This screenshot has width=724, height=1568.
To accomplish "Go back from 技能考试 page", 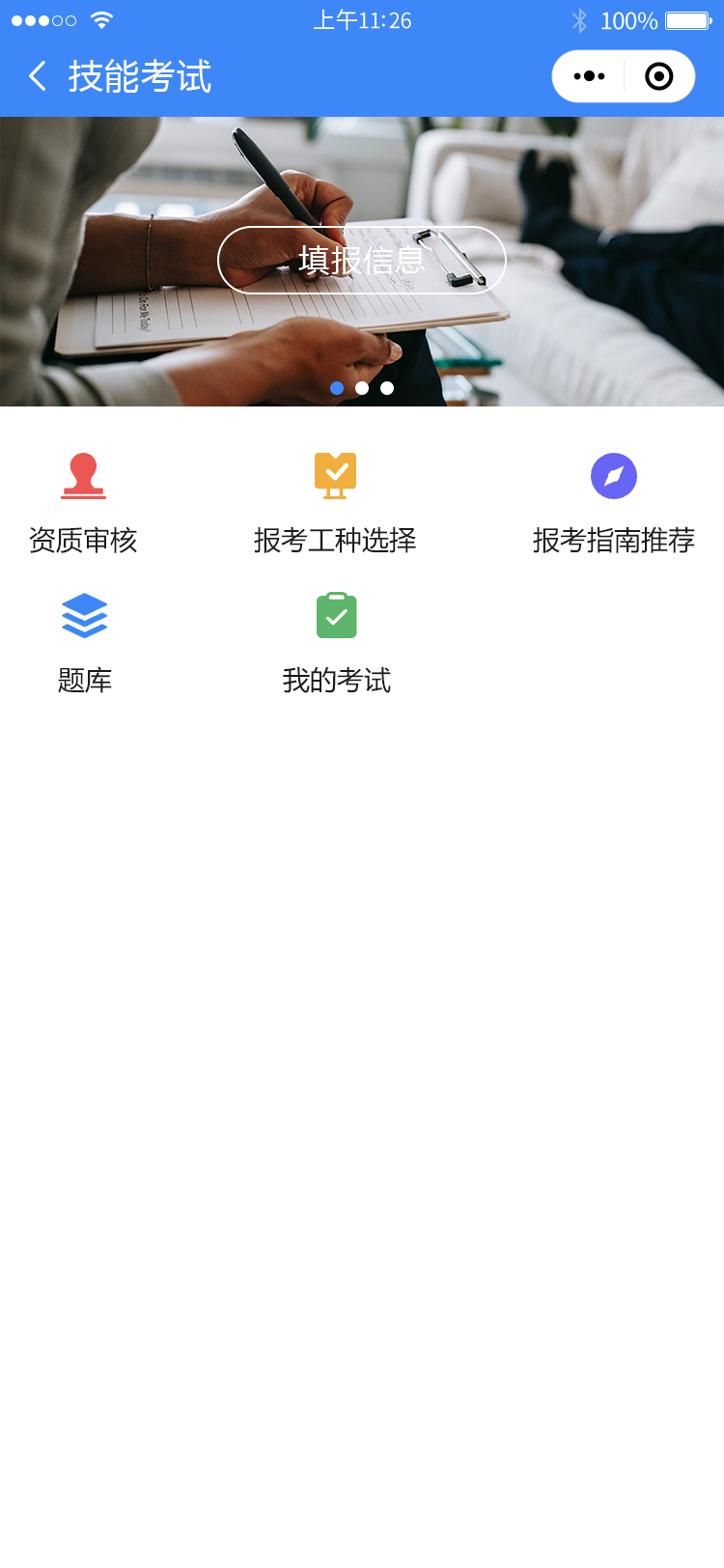I will [x=38, y=76].
